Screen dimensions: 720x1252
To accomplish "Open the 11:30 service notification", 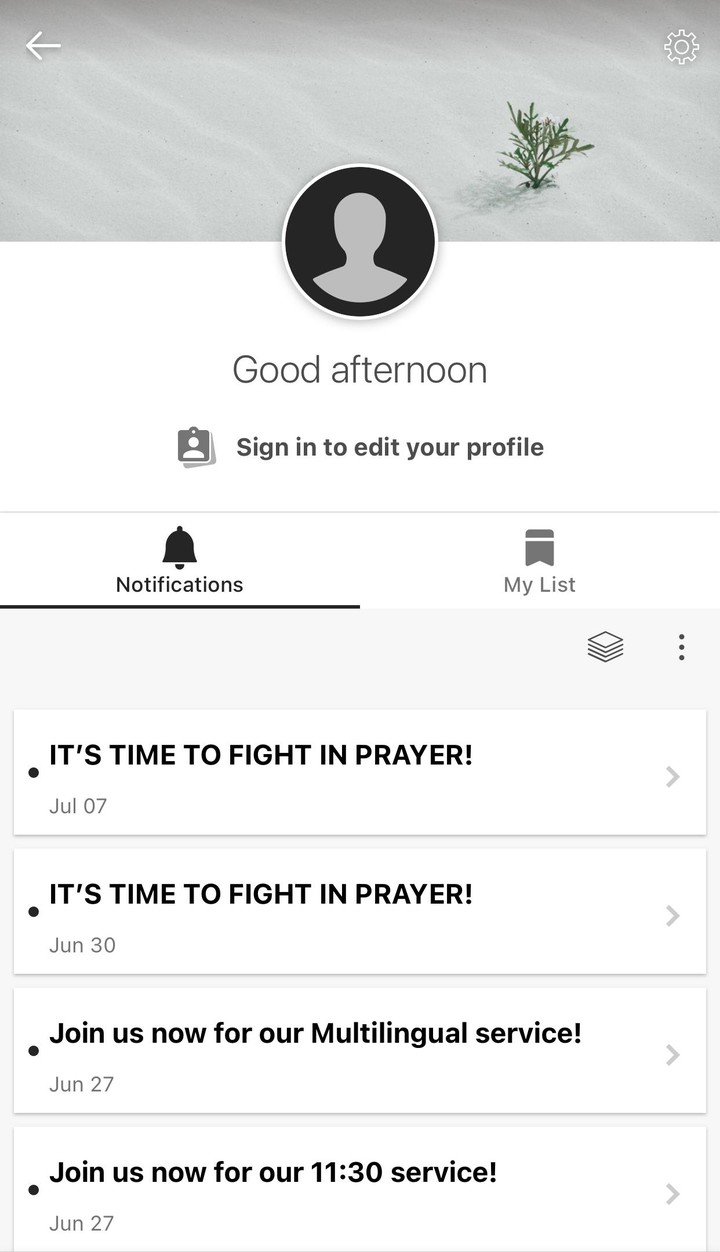I will pos(360,1189).
